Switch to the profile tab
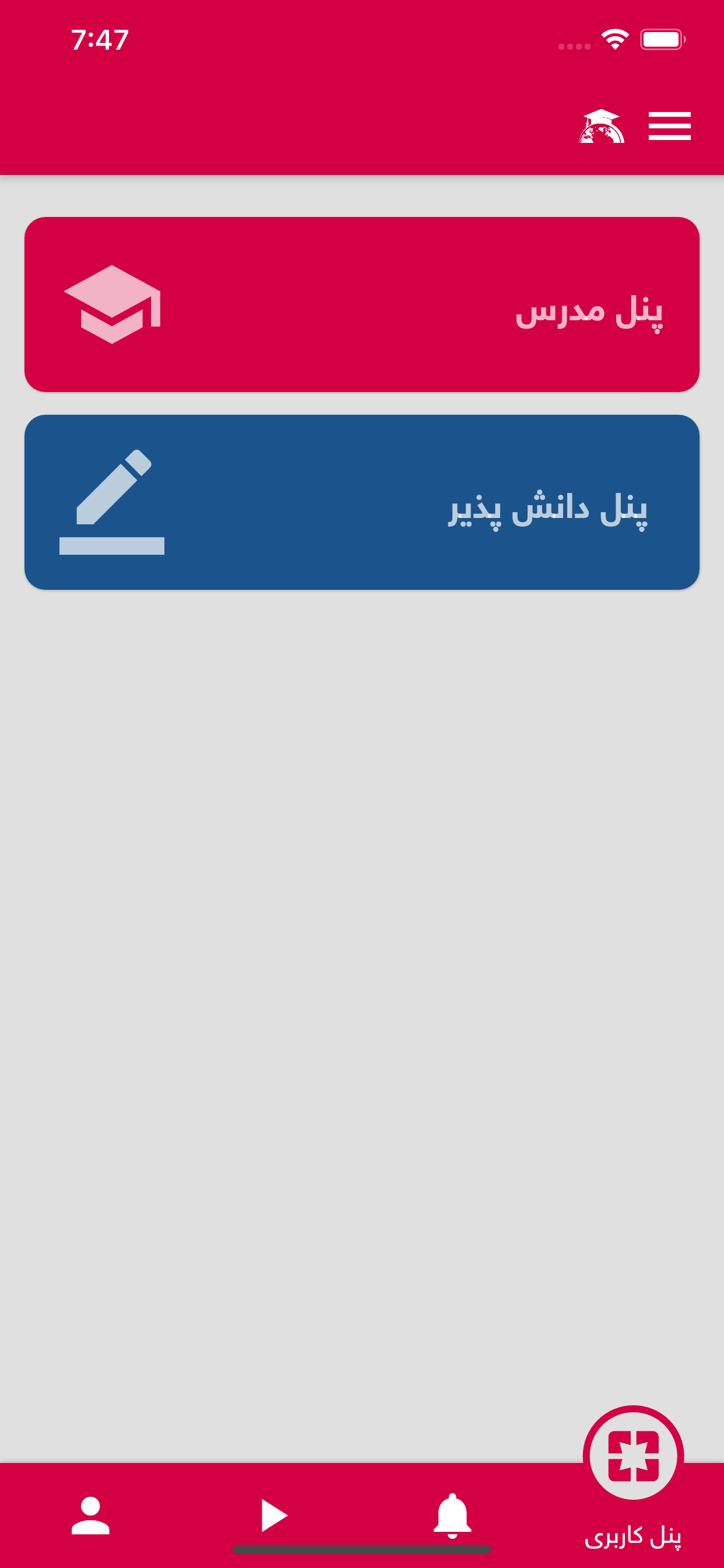 point(91,1515)
